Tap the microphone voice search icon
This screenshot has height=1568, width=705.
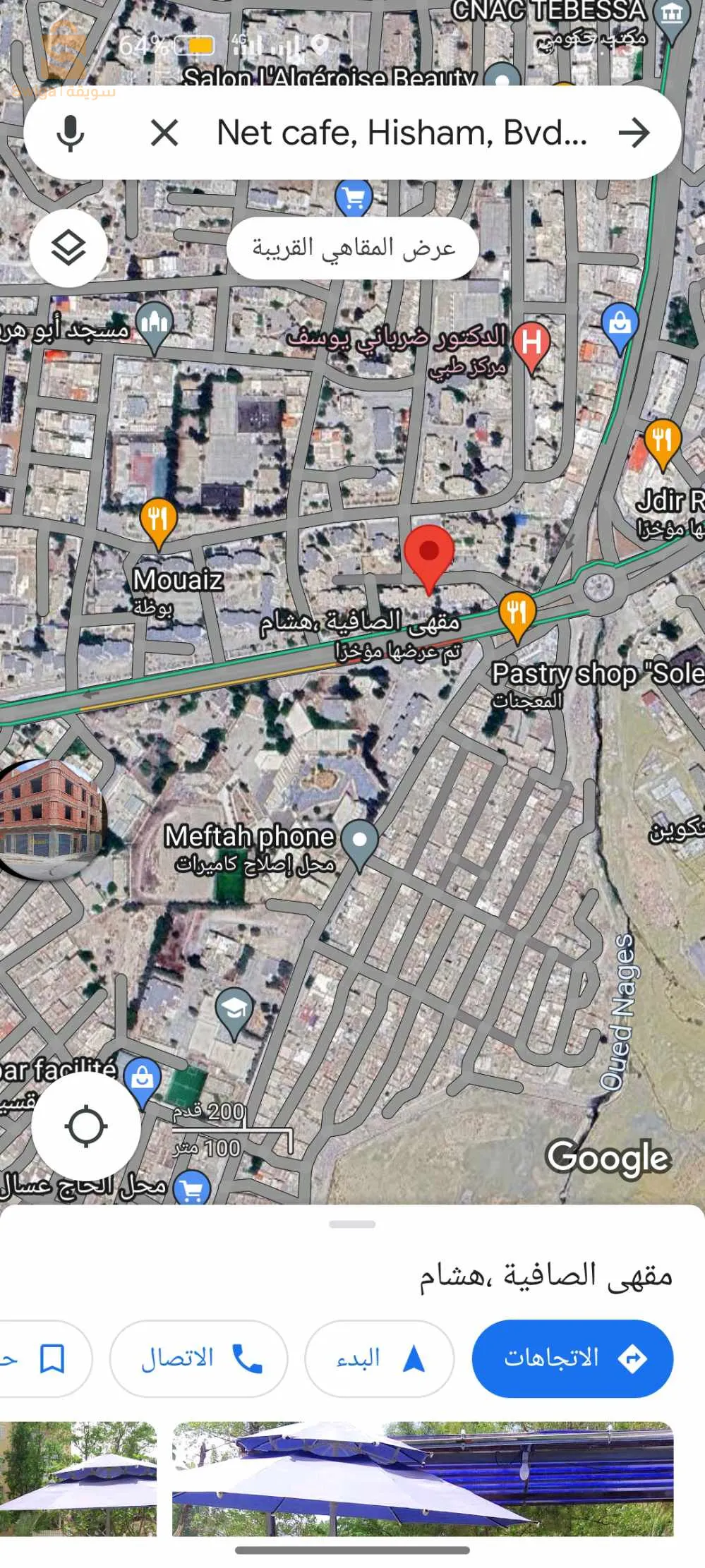click(70, 133)
